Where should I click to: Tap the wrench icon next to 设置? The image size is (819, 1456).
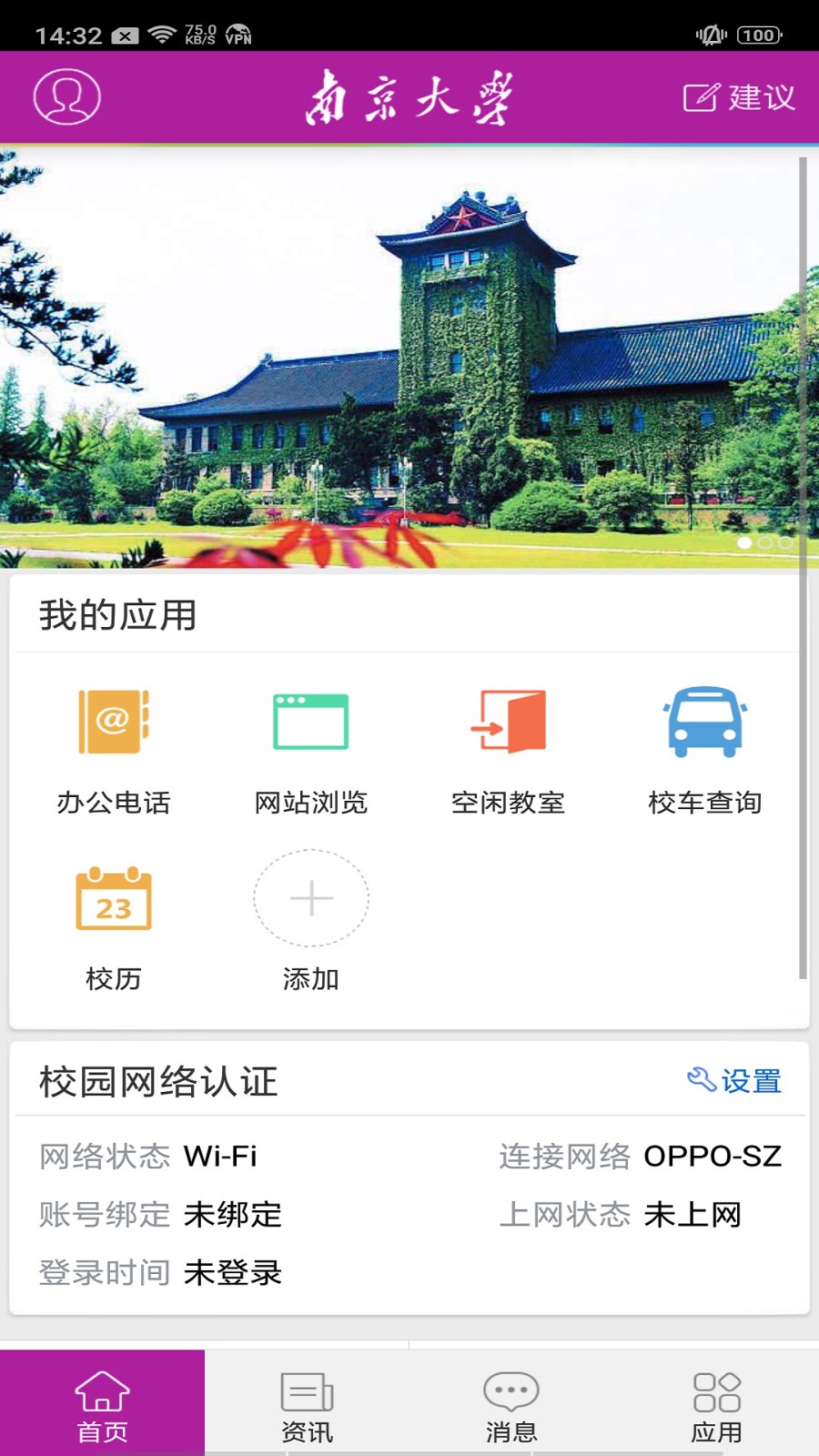[700, 1081]
